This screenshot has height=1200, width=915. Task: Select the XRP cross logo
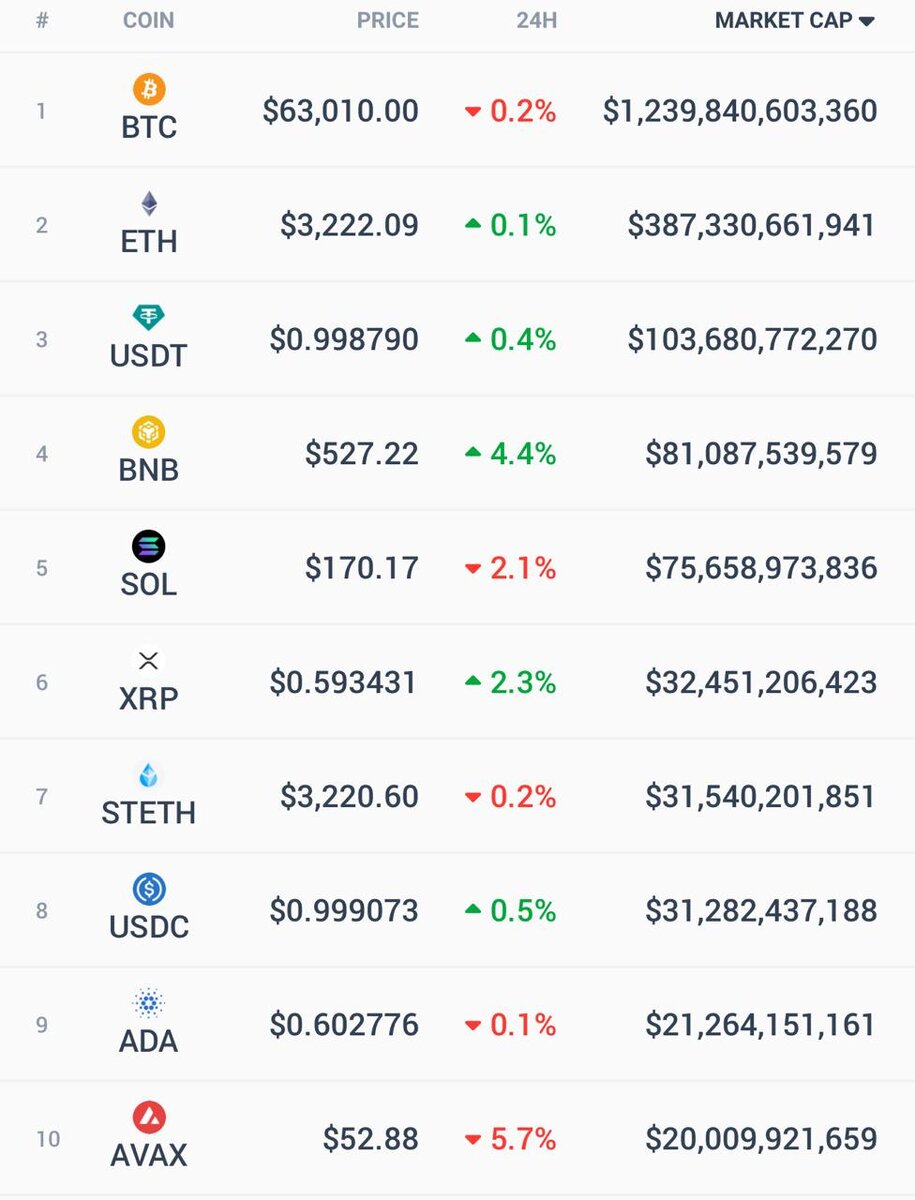pos(148,659)
